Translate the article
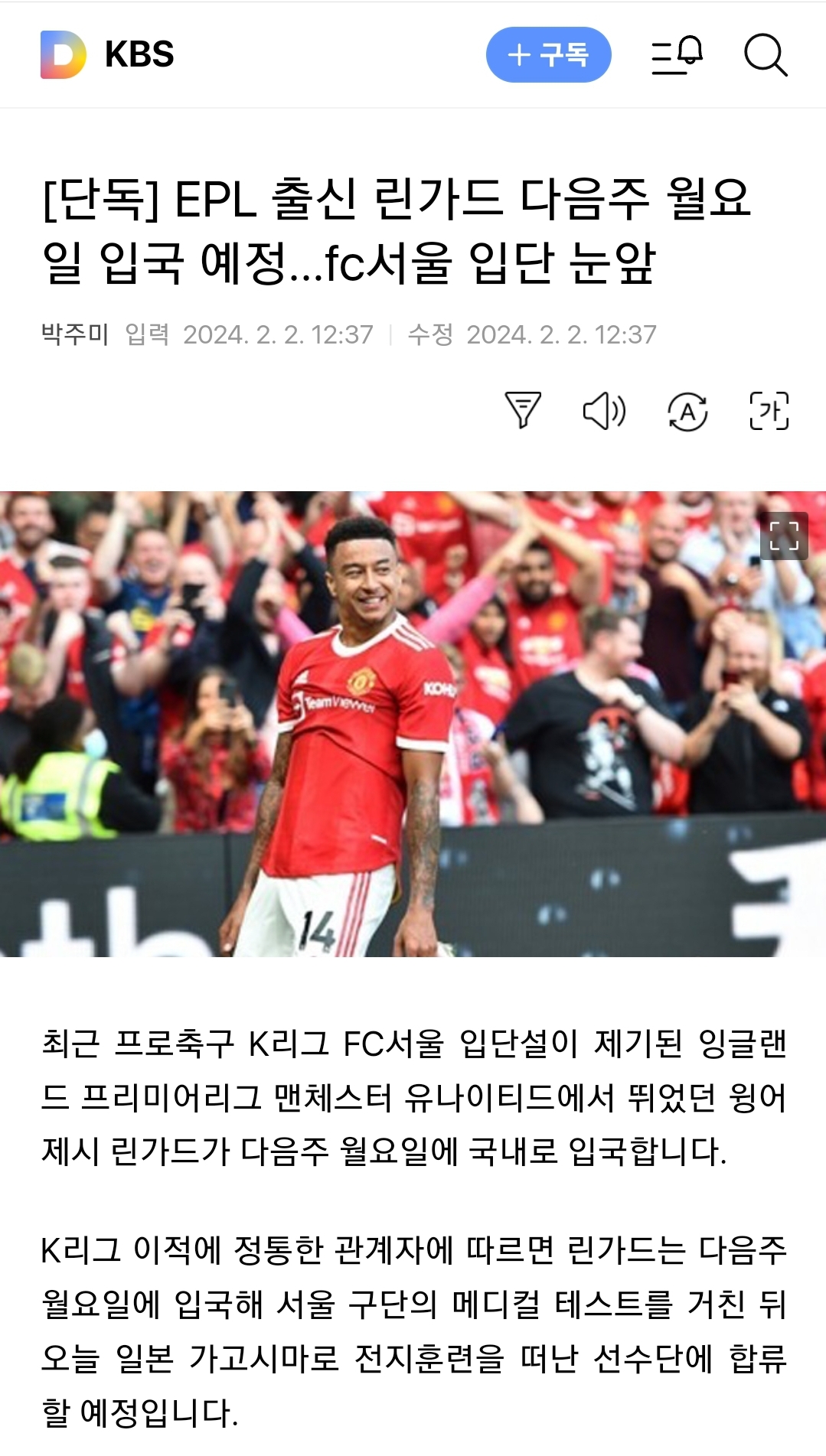Viewport: 826px width, 1456px height. tap(687, 412)
